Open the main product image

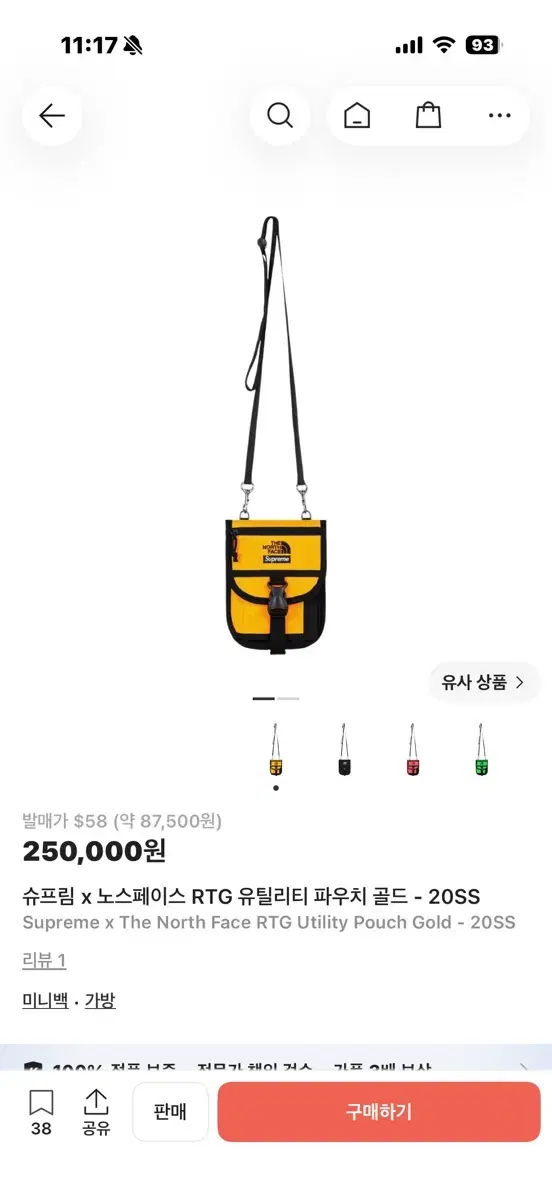tap(276, 435)
